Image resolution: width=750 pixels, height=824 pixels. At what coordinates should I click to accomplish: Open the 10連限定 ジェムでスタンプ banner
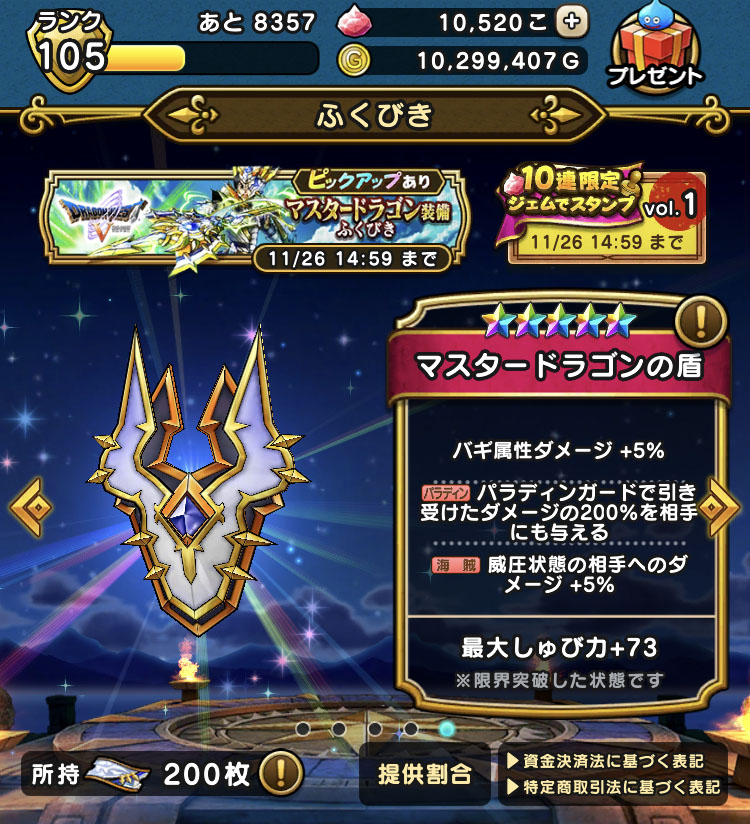pyautogui.click(x=606, y=216)
